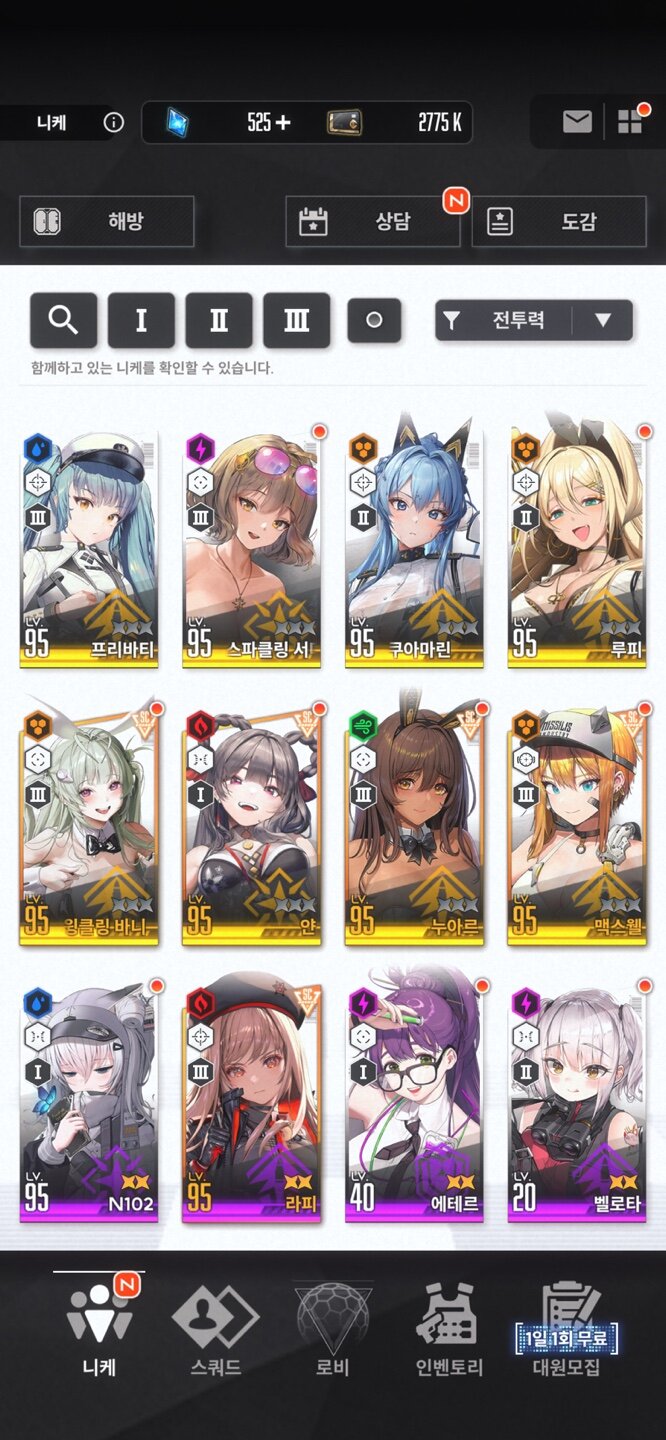Viewport: 666px width, 1440px height.
Task: Filter by burst I
Action: 141,320
